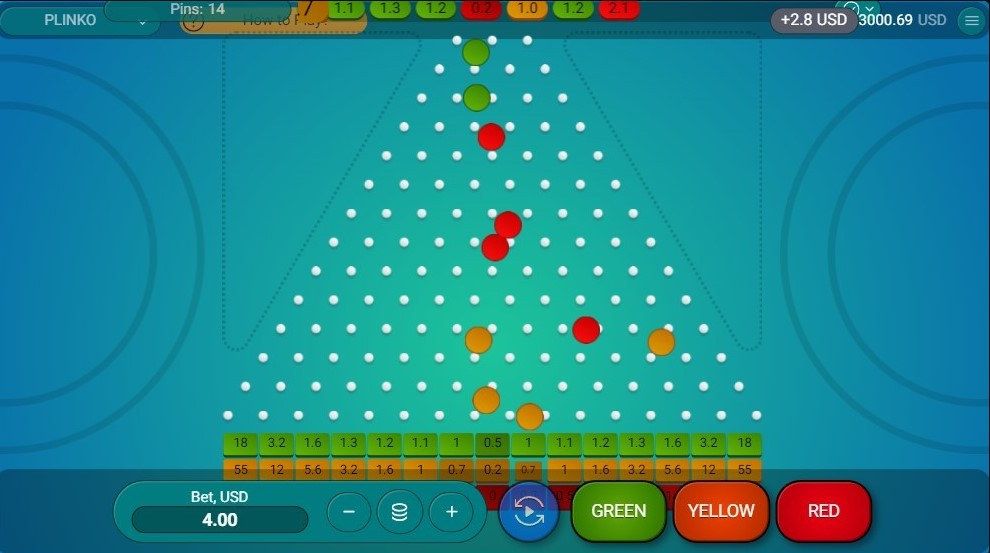Increase the bet with plus button
Screen dimensions: 990x553
[x=451, y=512]
